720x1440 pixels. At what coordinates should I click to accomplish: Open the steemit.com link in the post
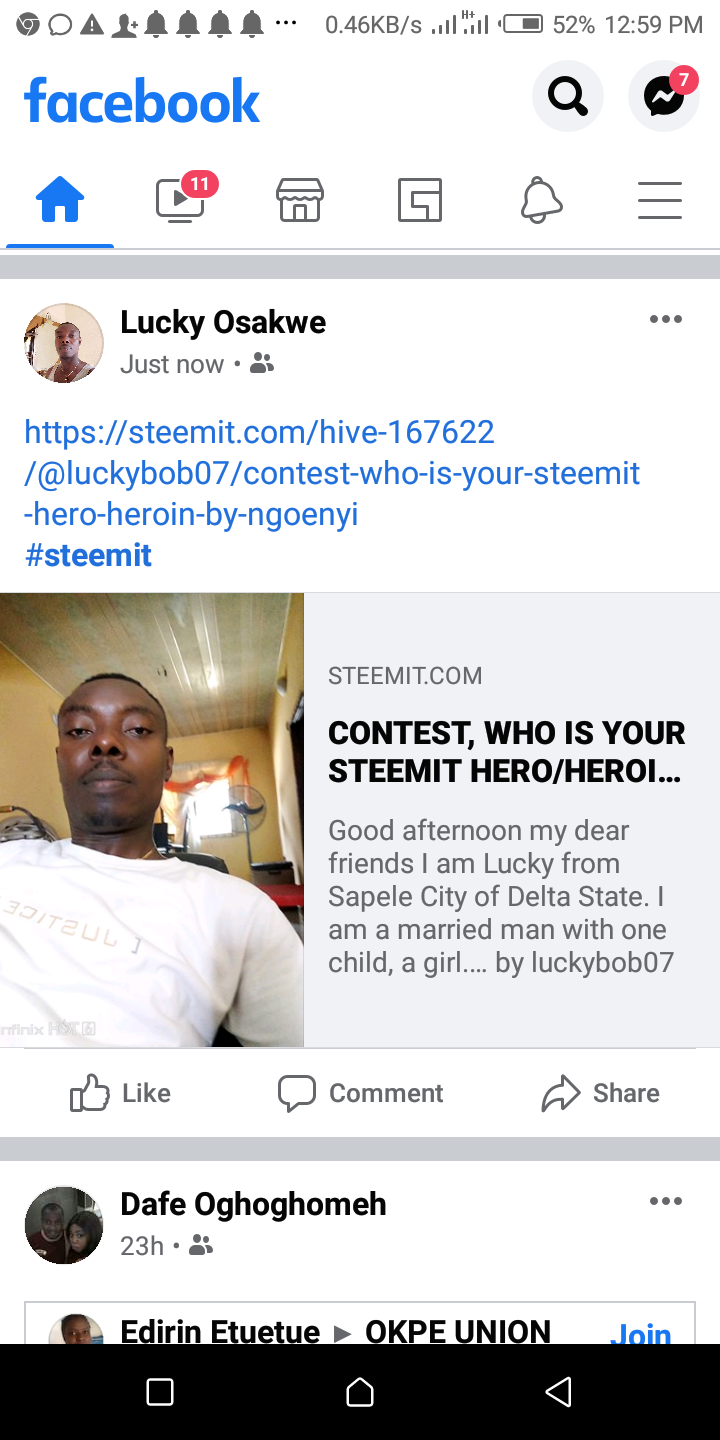pos(332,473)
